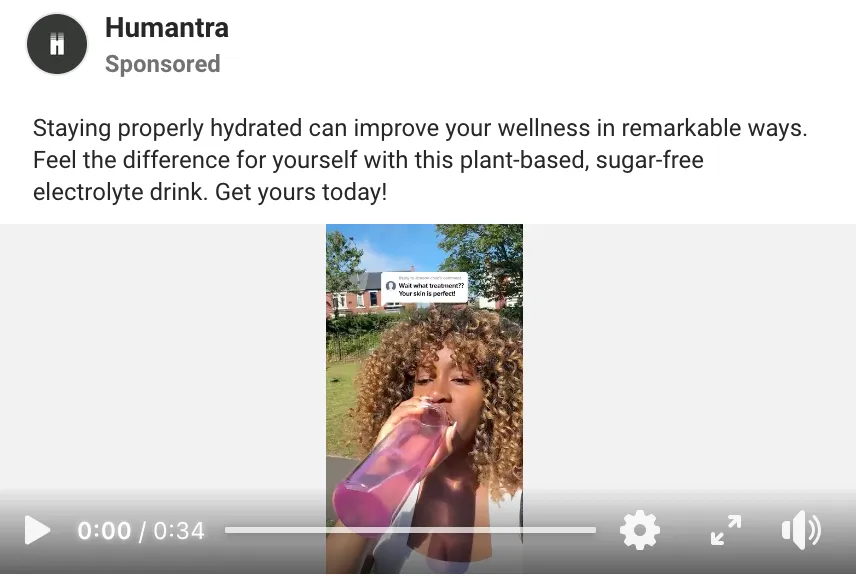Open the Humantra page name

(166, 28)
